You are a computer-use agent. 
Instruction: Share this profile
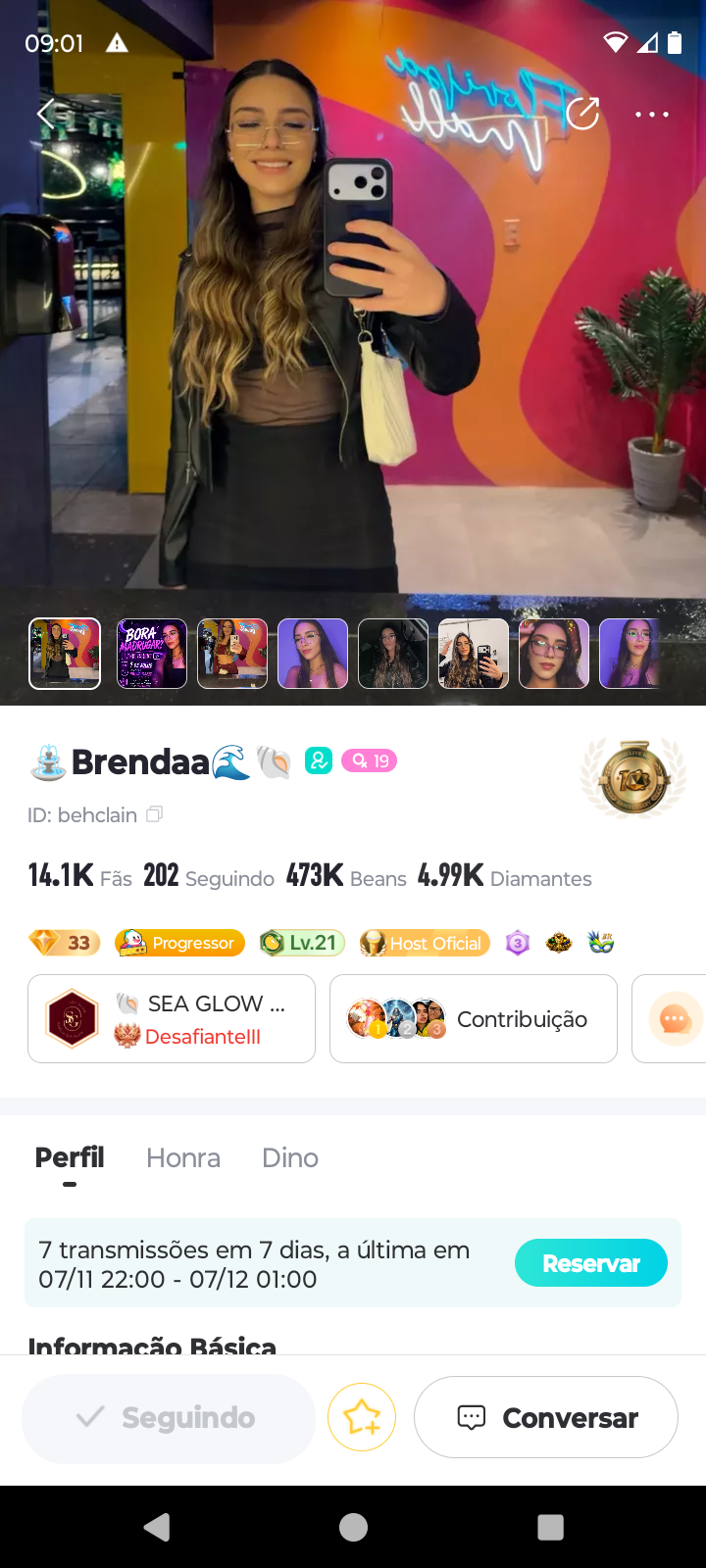click(x=582, y=114)
